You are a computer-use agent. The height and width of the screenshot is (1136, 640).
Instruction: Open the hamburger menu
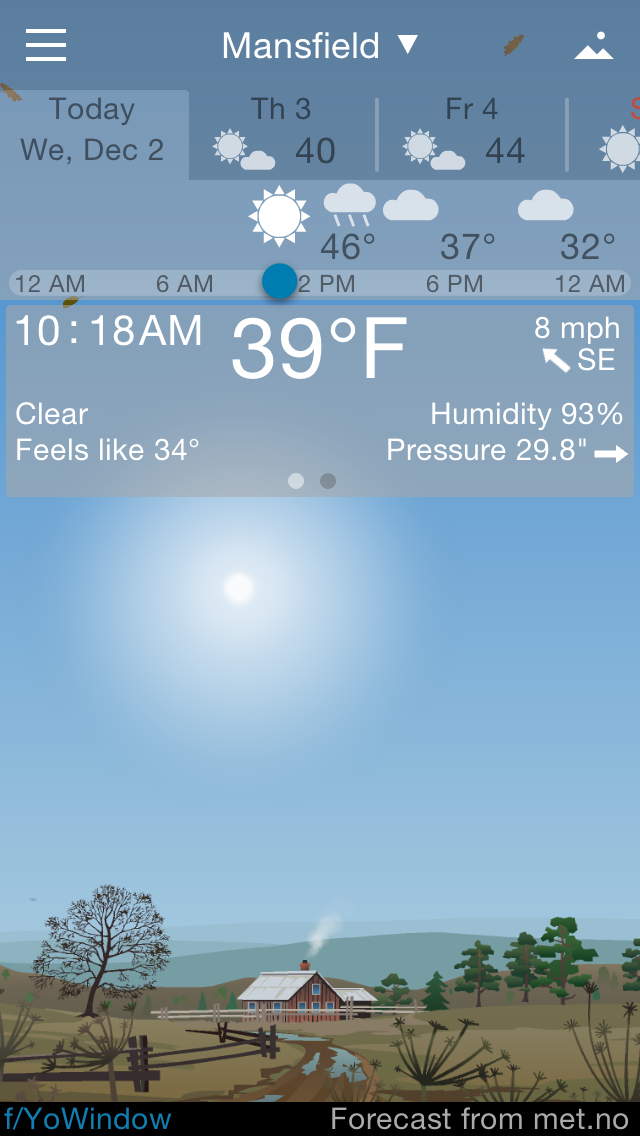click(x=46, y=45)
